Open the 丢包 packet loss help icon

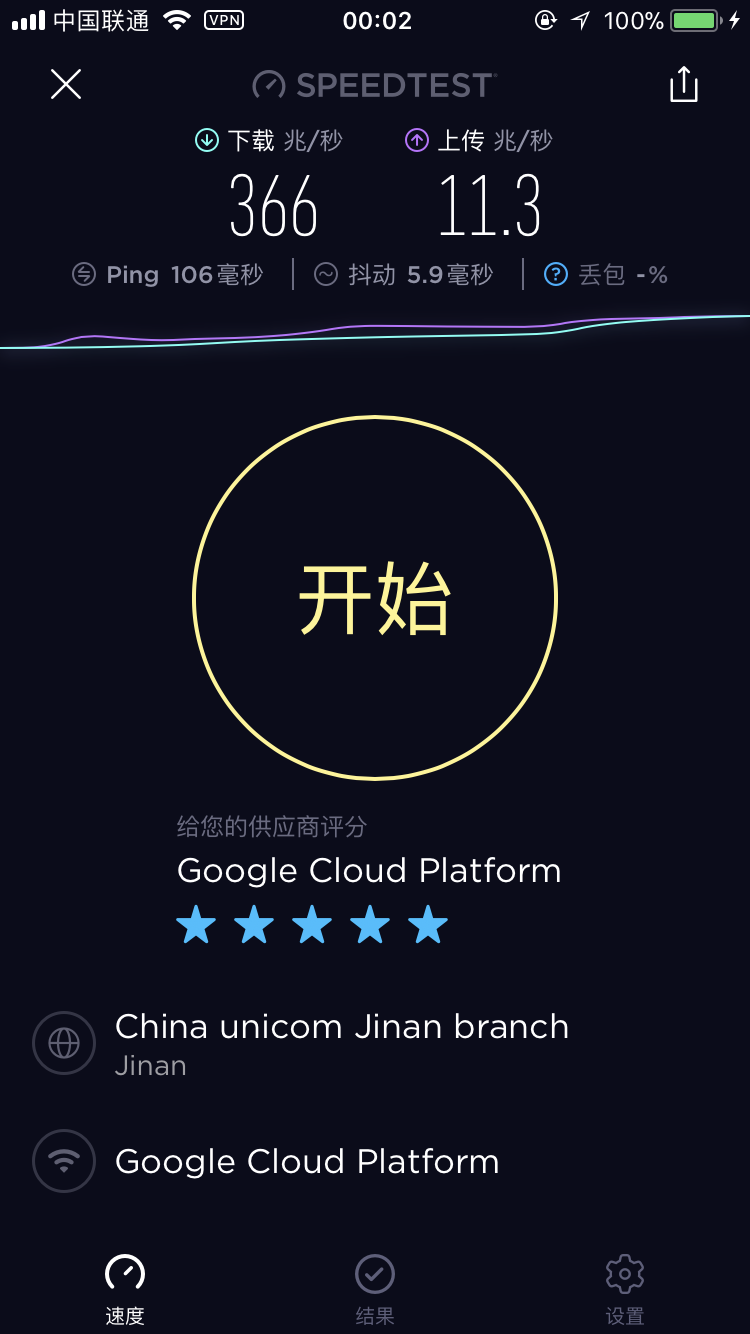pyautogui.click(x=556, y=274)
